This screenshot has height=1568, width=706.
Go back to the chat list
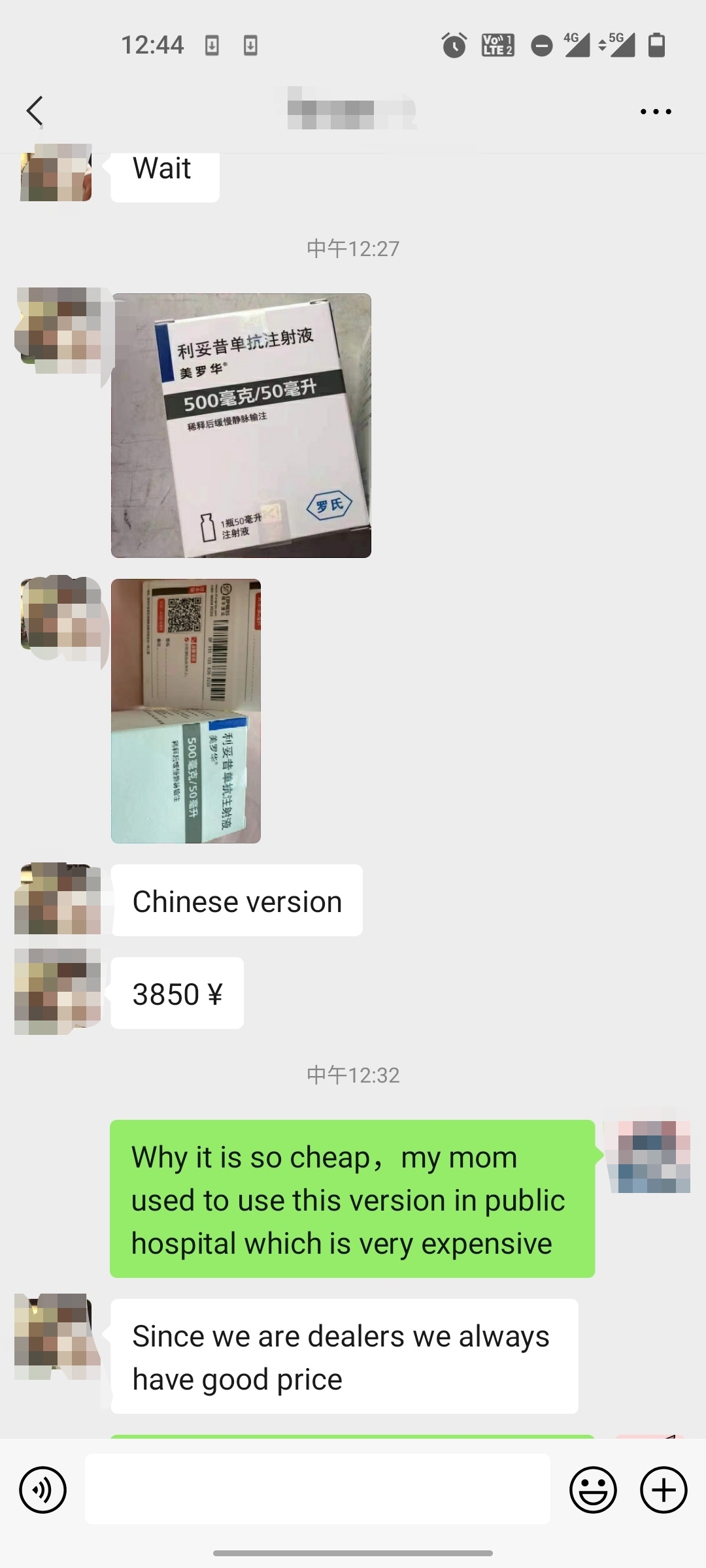coord(35,111)
